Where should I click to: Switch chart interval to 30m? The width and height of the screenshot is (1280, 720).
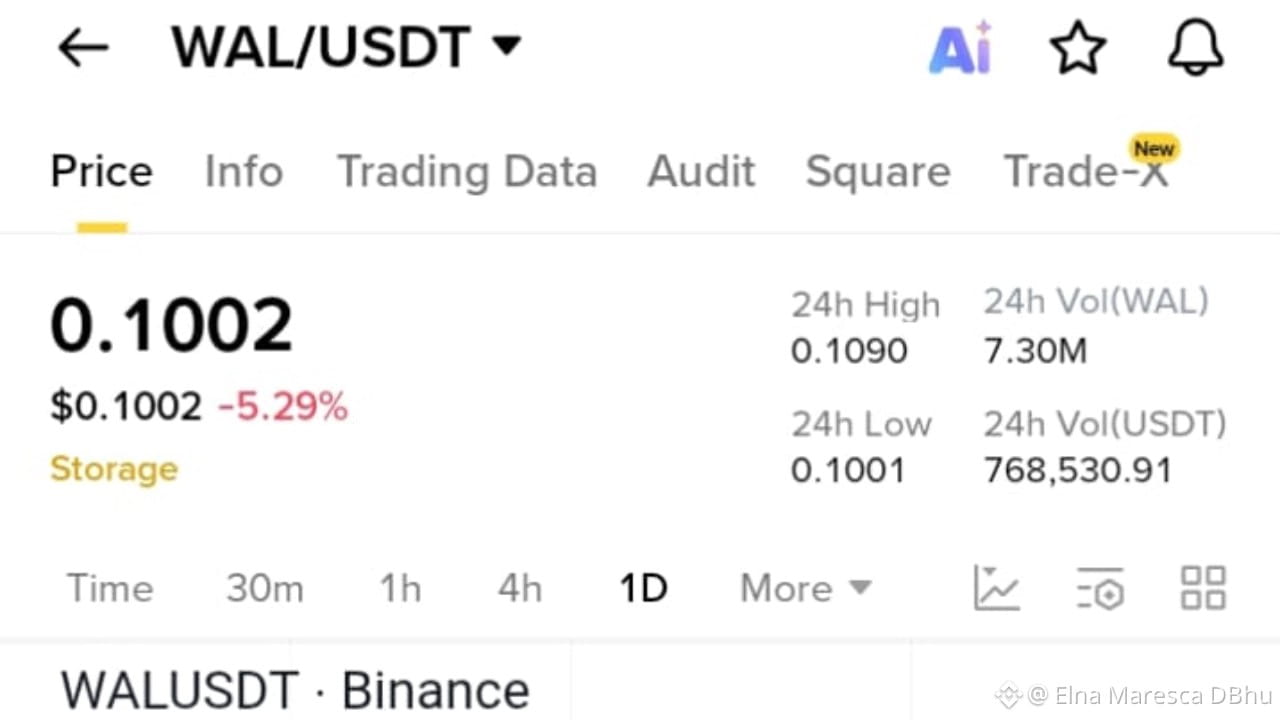(x=265, y=588)
